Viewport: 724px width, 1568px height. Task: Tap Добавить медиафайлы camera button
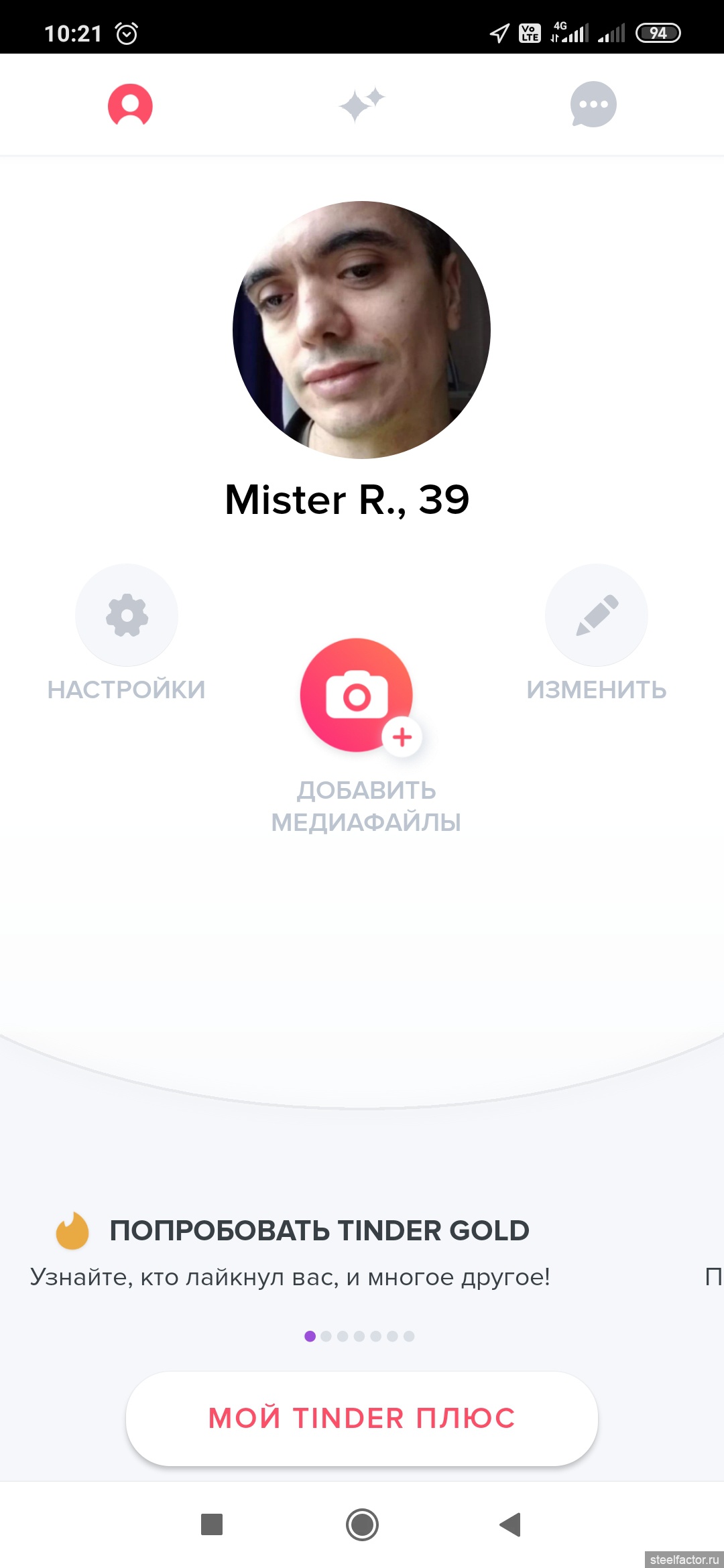pos(357,696)
